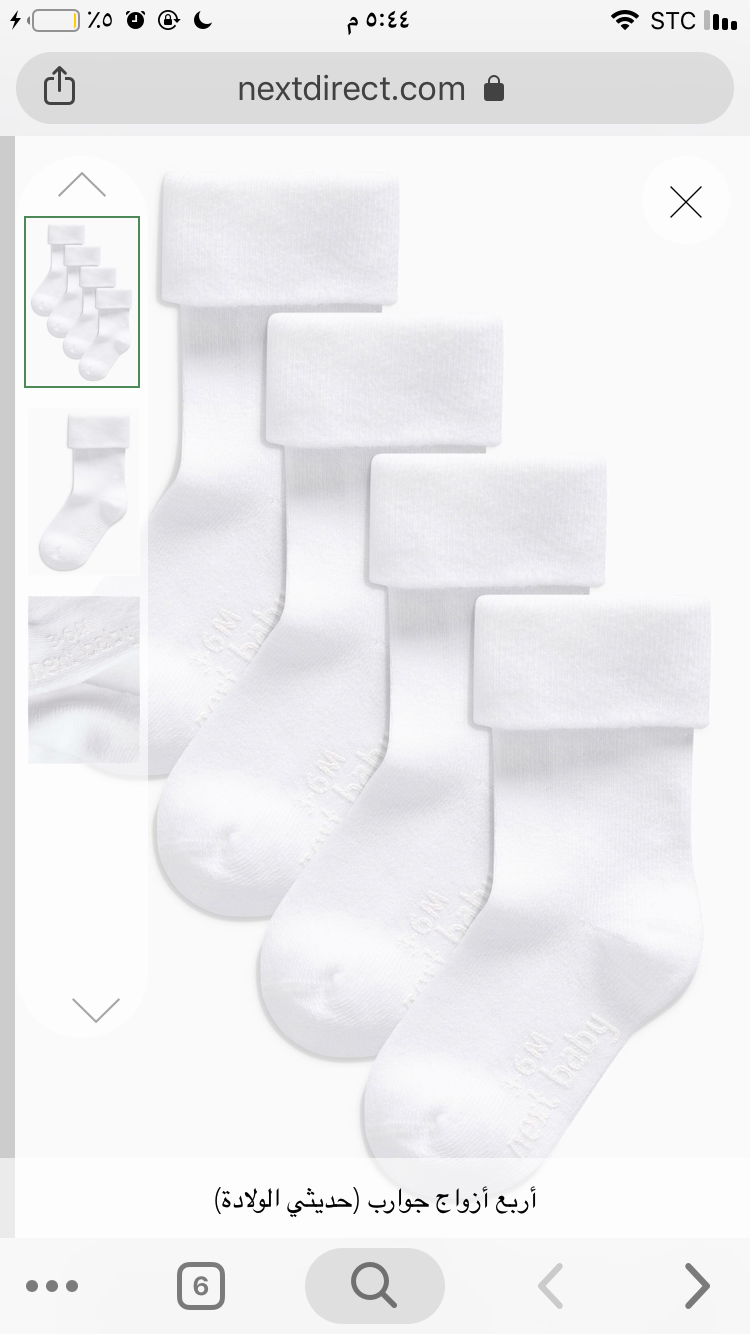Close the product image viewer
This screenshot has height=1334, width=750.
686,202
